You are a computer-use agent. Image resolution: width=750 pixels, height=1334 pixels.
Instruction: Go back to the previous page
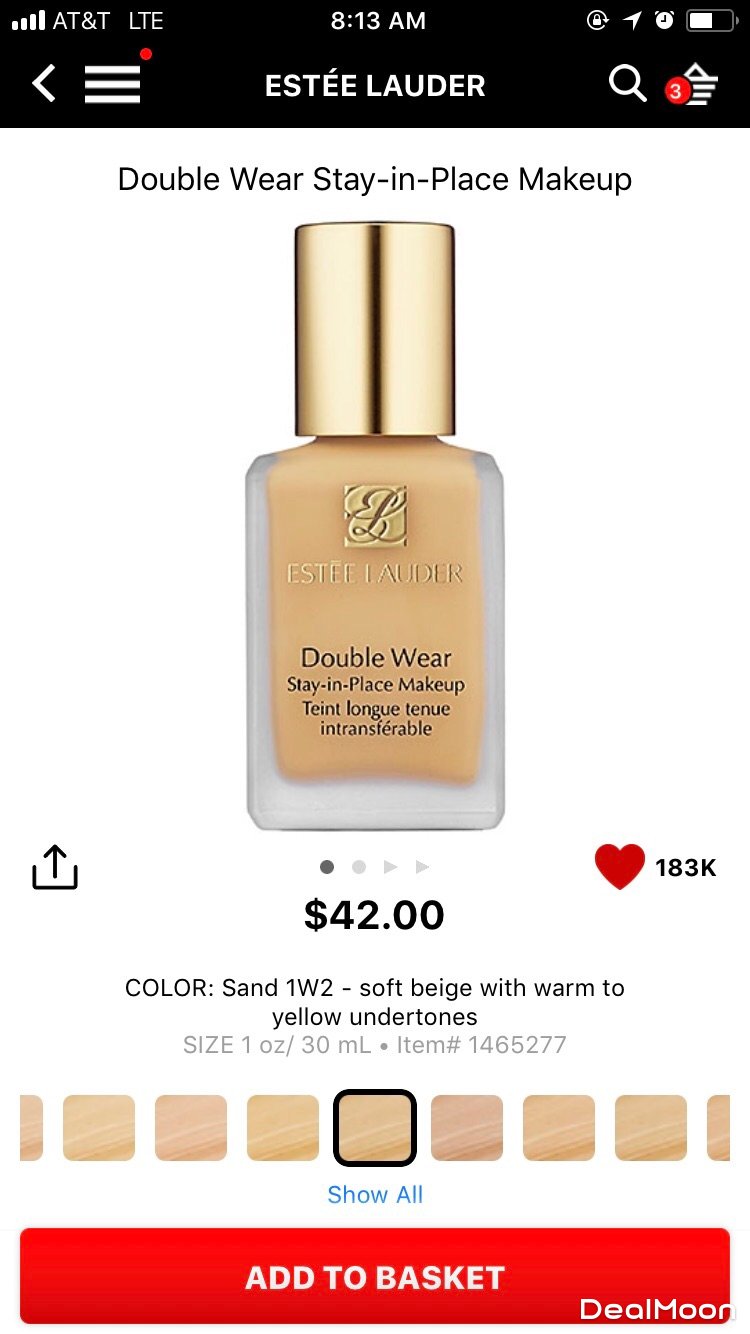[44, 84]
